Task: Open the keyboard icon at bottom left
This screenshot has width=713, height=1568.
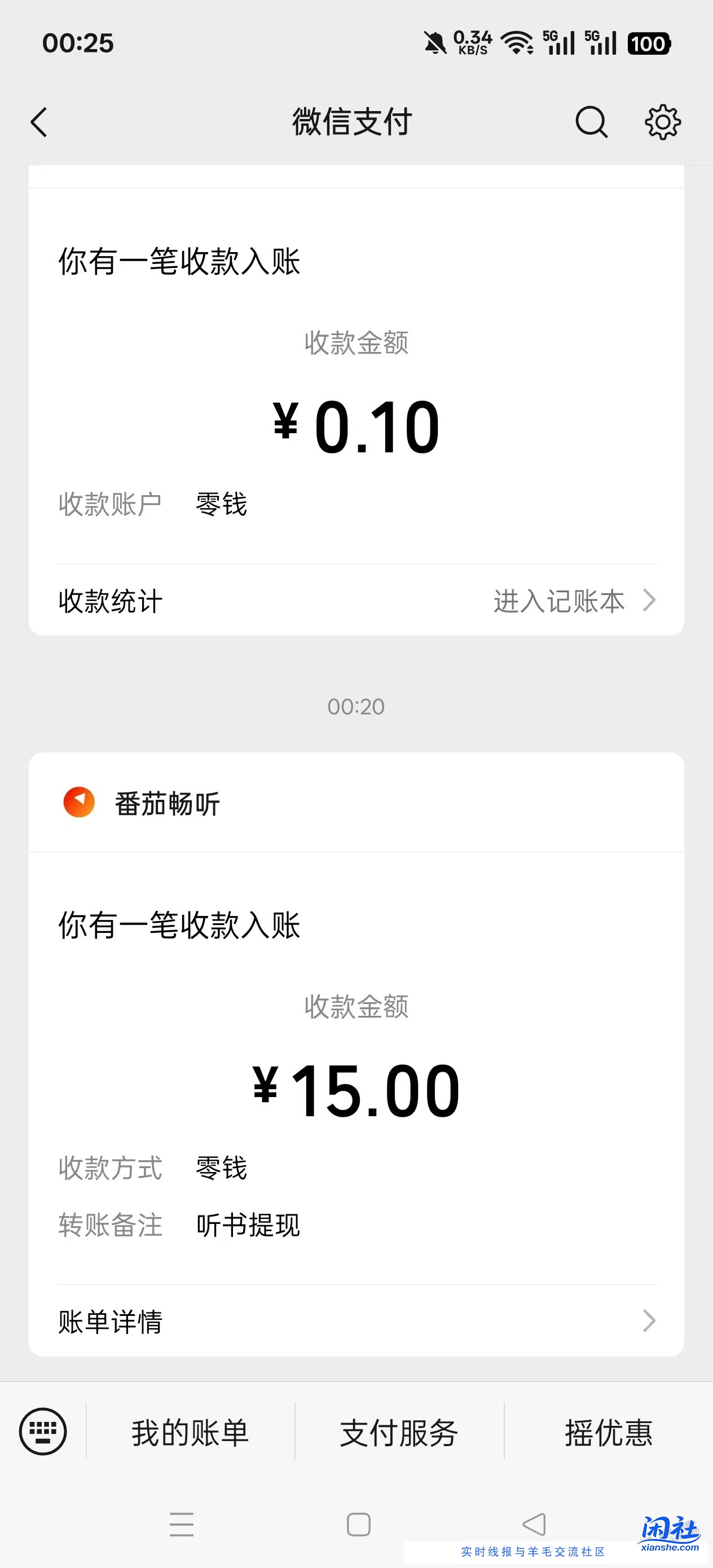Action: click(x=43, y=1432)
